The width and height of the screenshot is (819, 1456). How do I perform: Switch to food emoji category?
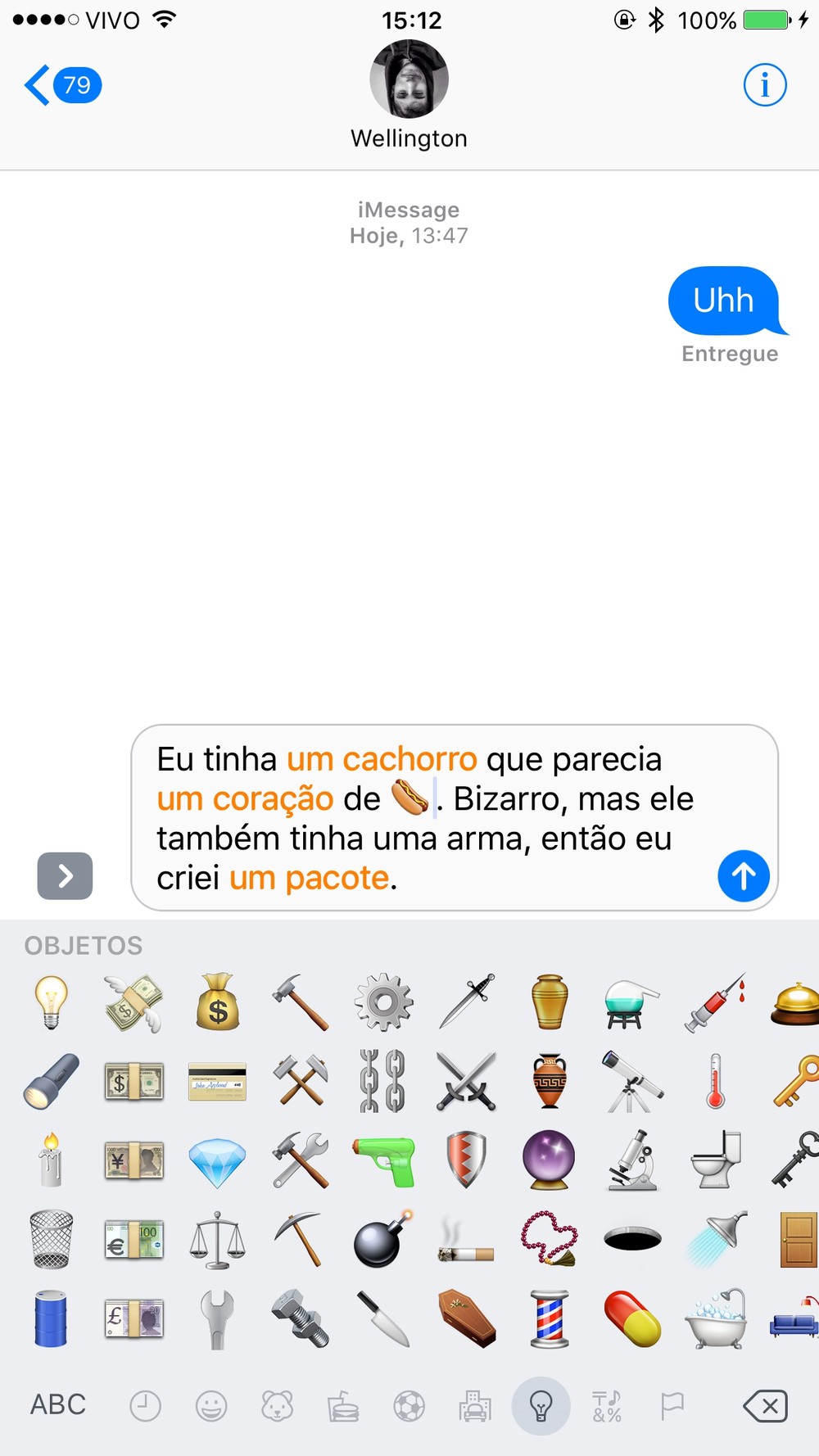pyautogui.click(x=343, y=1407)
